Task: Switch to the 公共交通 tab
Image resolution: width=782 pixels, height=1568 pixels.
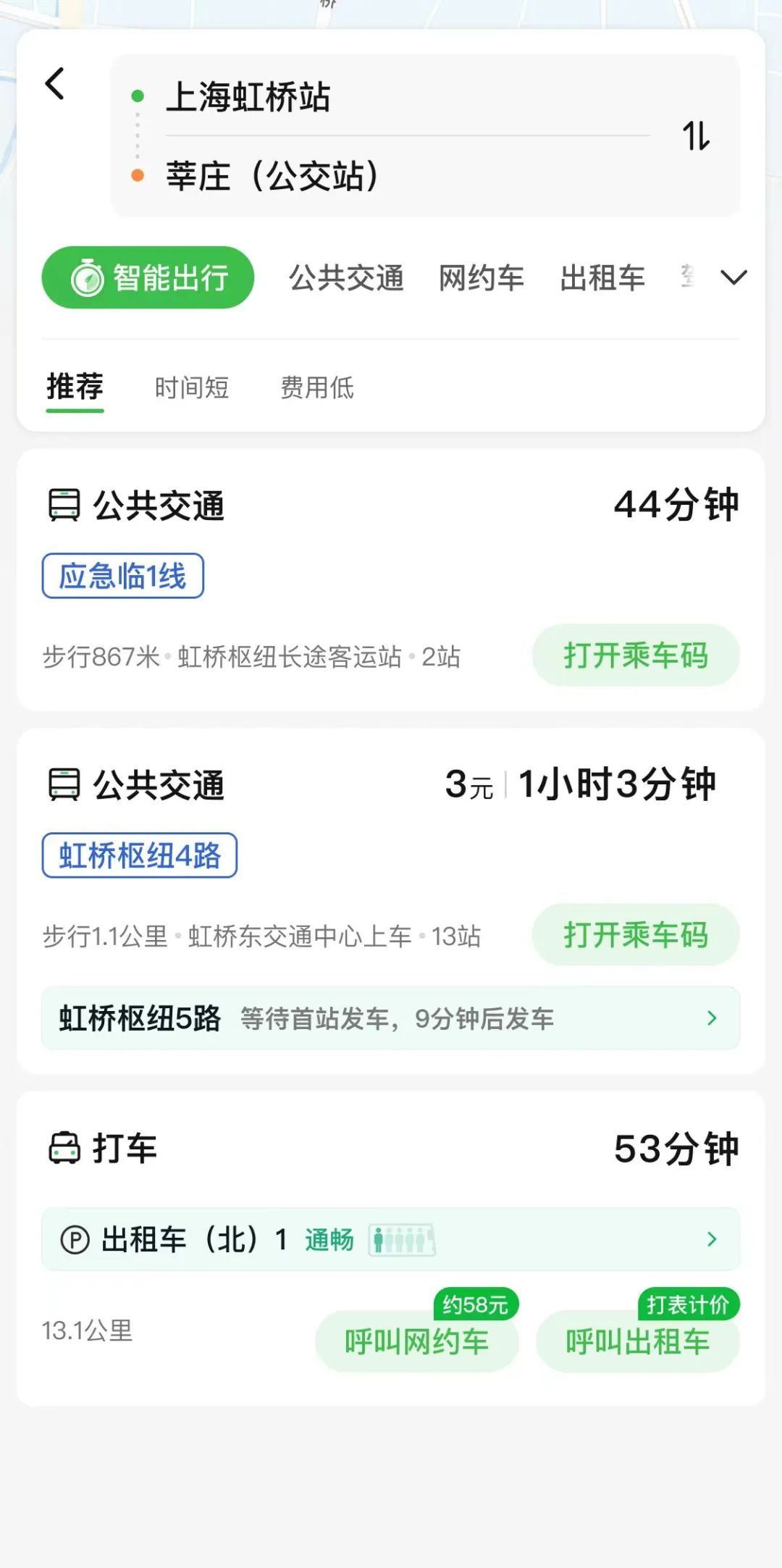Action: (x=346, y=278)
